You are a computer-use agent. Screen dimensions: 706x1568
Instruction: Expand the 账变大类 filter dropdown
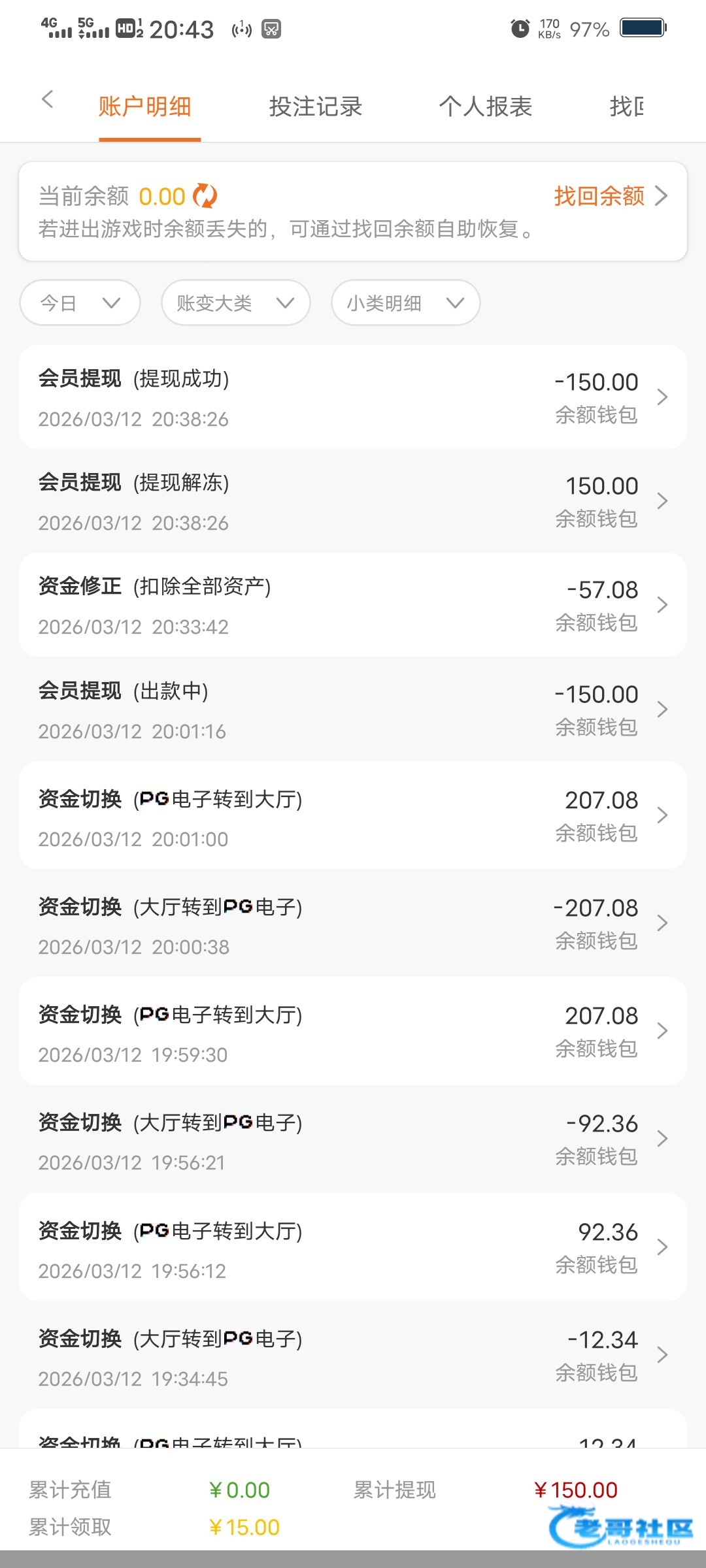(235, 303)
